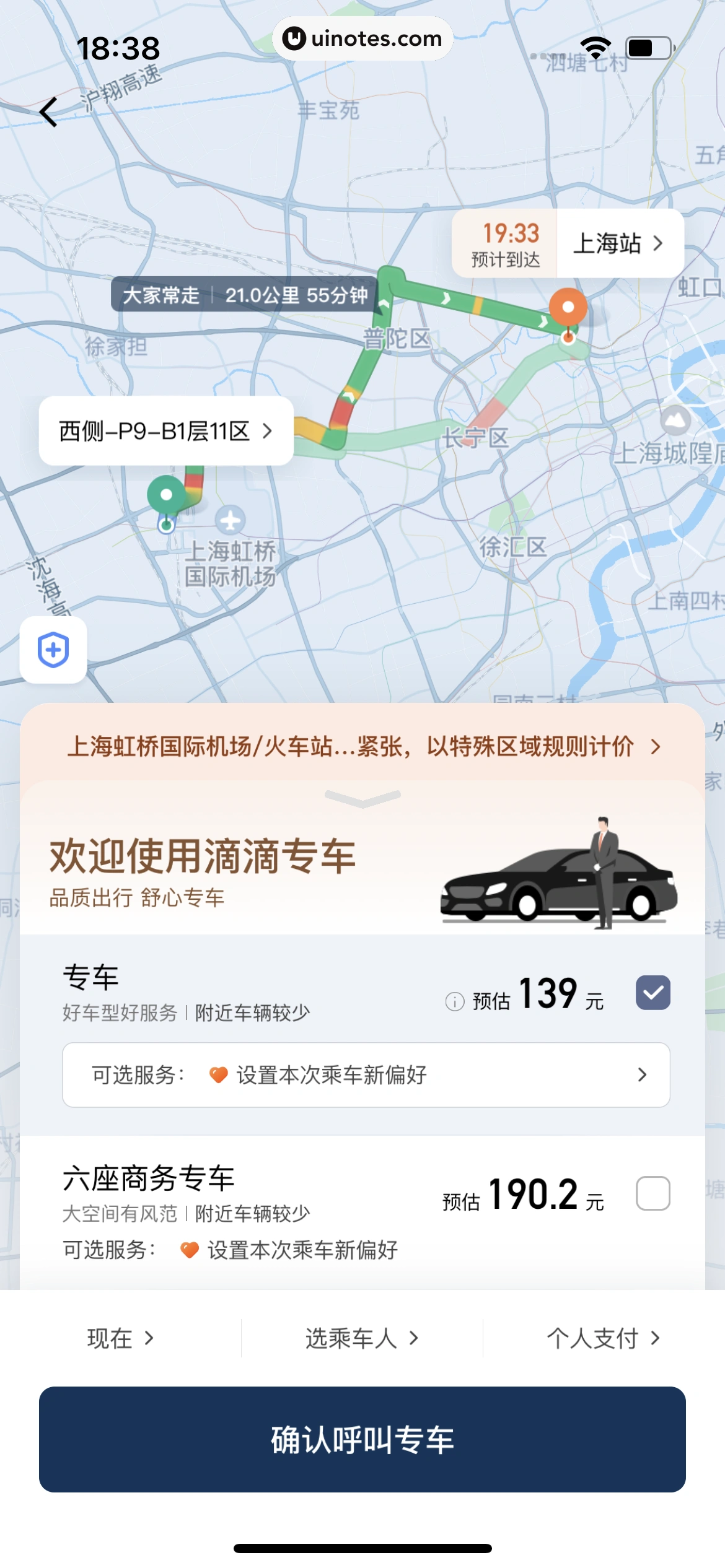Open the safety shield icon
Image resolution: width=725 pixels, height=1568 pixels.
[53, 650]
